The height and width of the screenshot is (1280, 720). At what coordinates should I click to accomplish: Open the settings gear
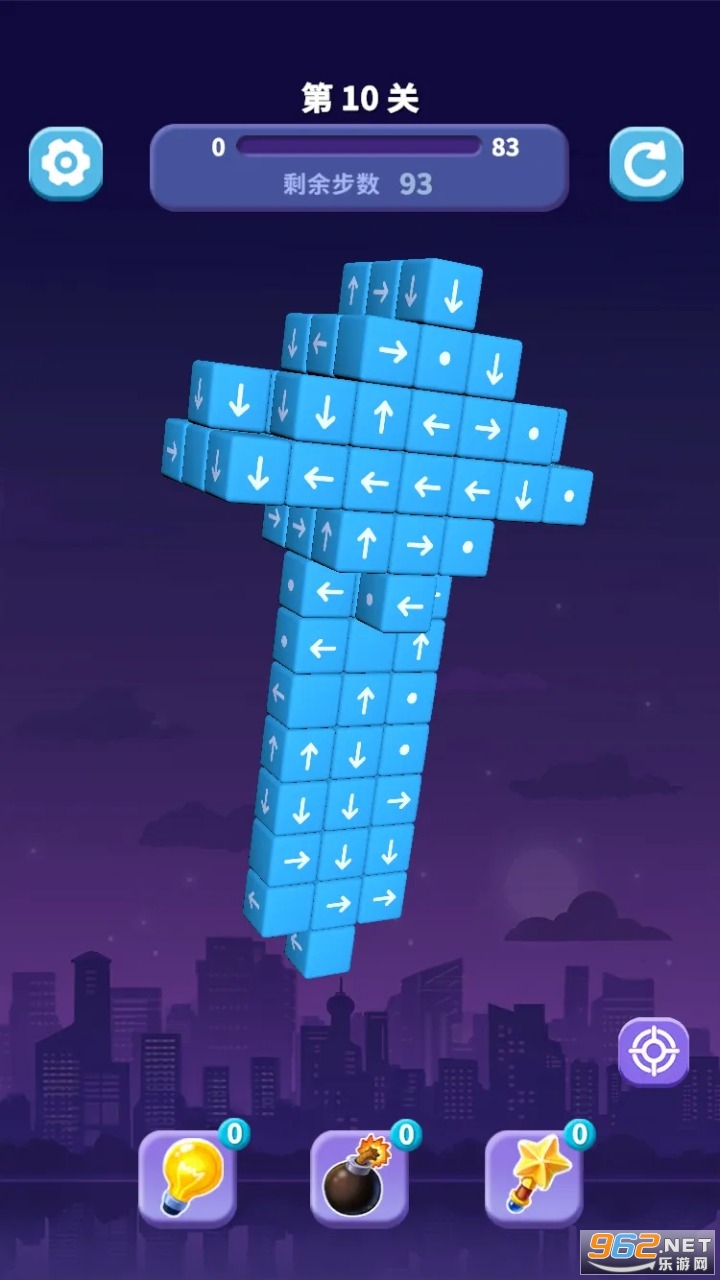66,163
